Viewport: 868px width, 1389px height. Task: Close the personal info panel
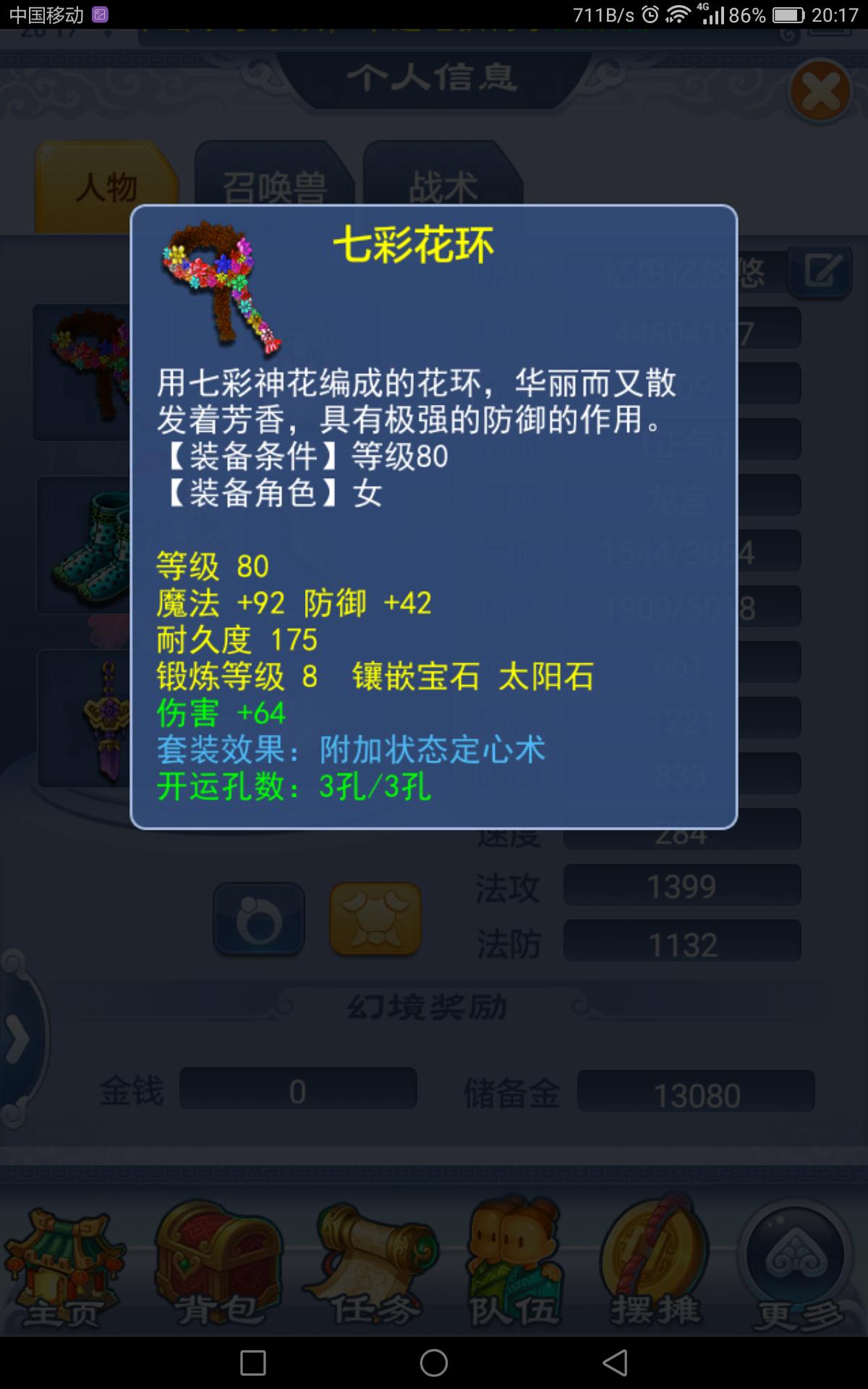(820, 92)
